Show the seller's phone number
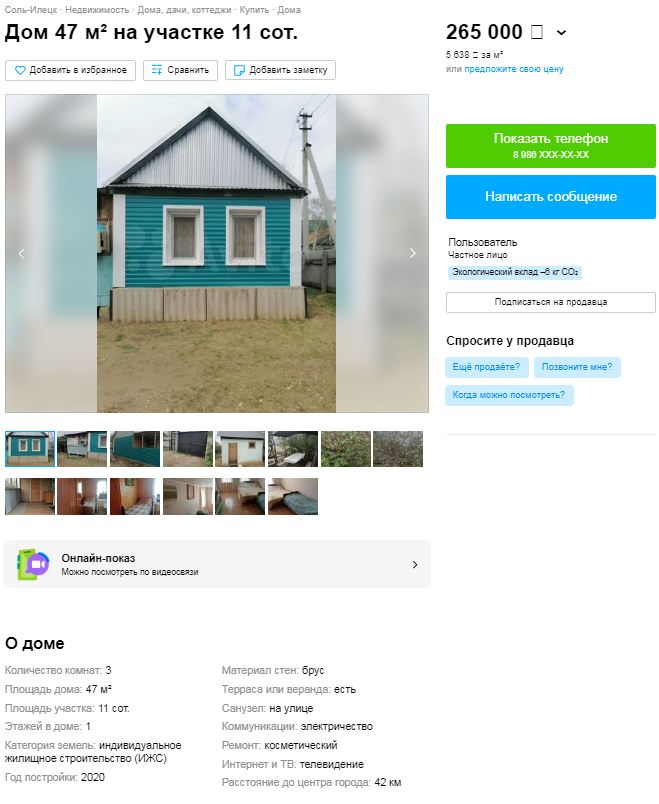 pyautogui.click(x=550, y=145)
